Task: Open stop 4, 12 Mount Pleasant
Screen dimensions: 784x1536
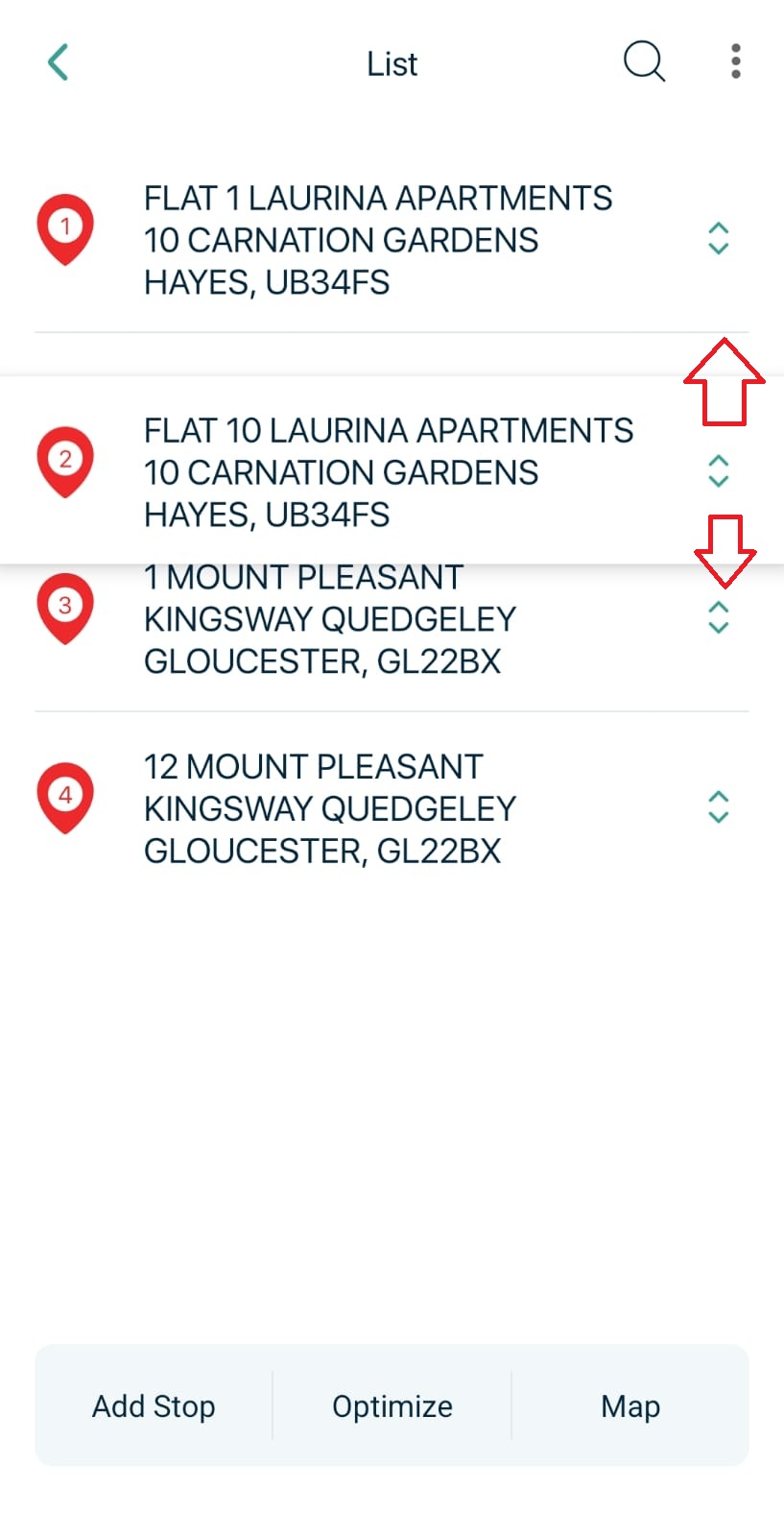Action: point(392,808)
